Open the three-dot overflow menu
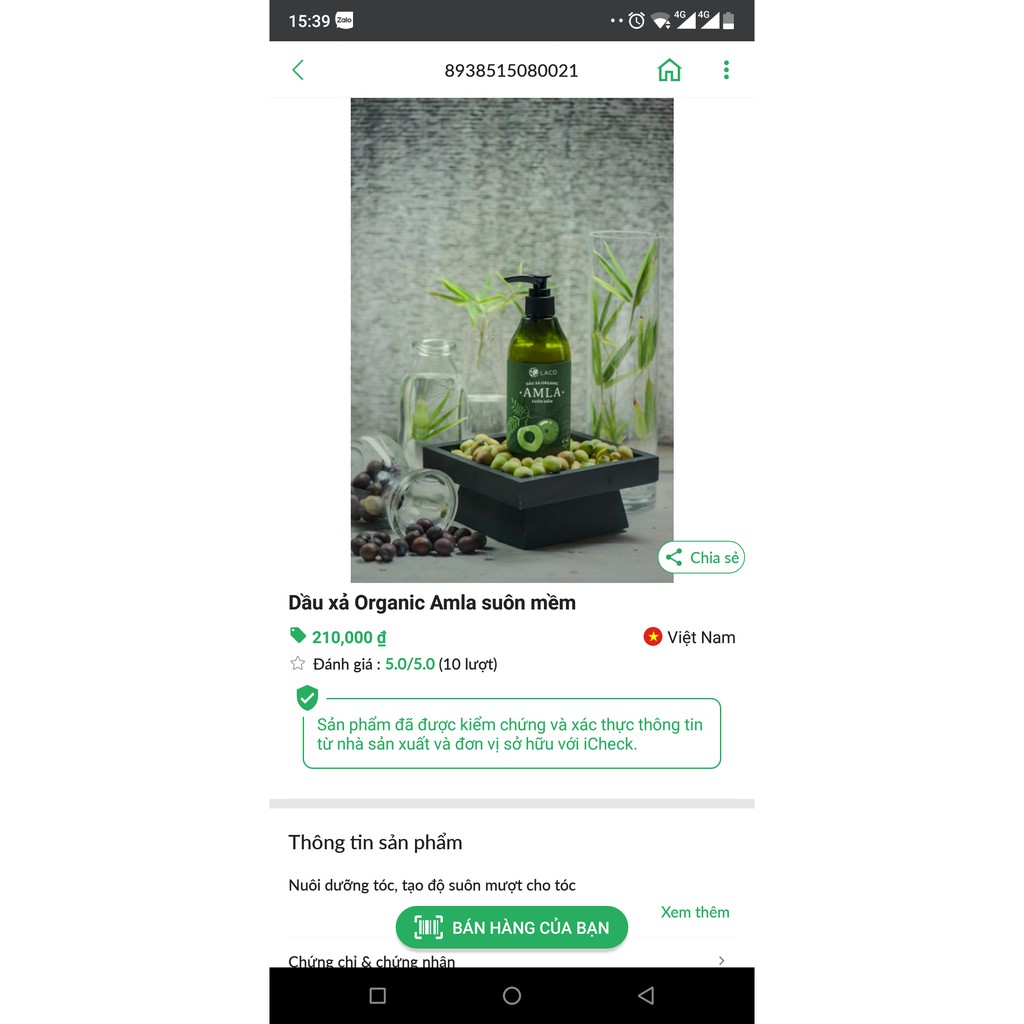1024x1024 pixels. (x=726, y=70)
